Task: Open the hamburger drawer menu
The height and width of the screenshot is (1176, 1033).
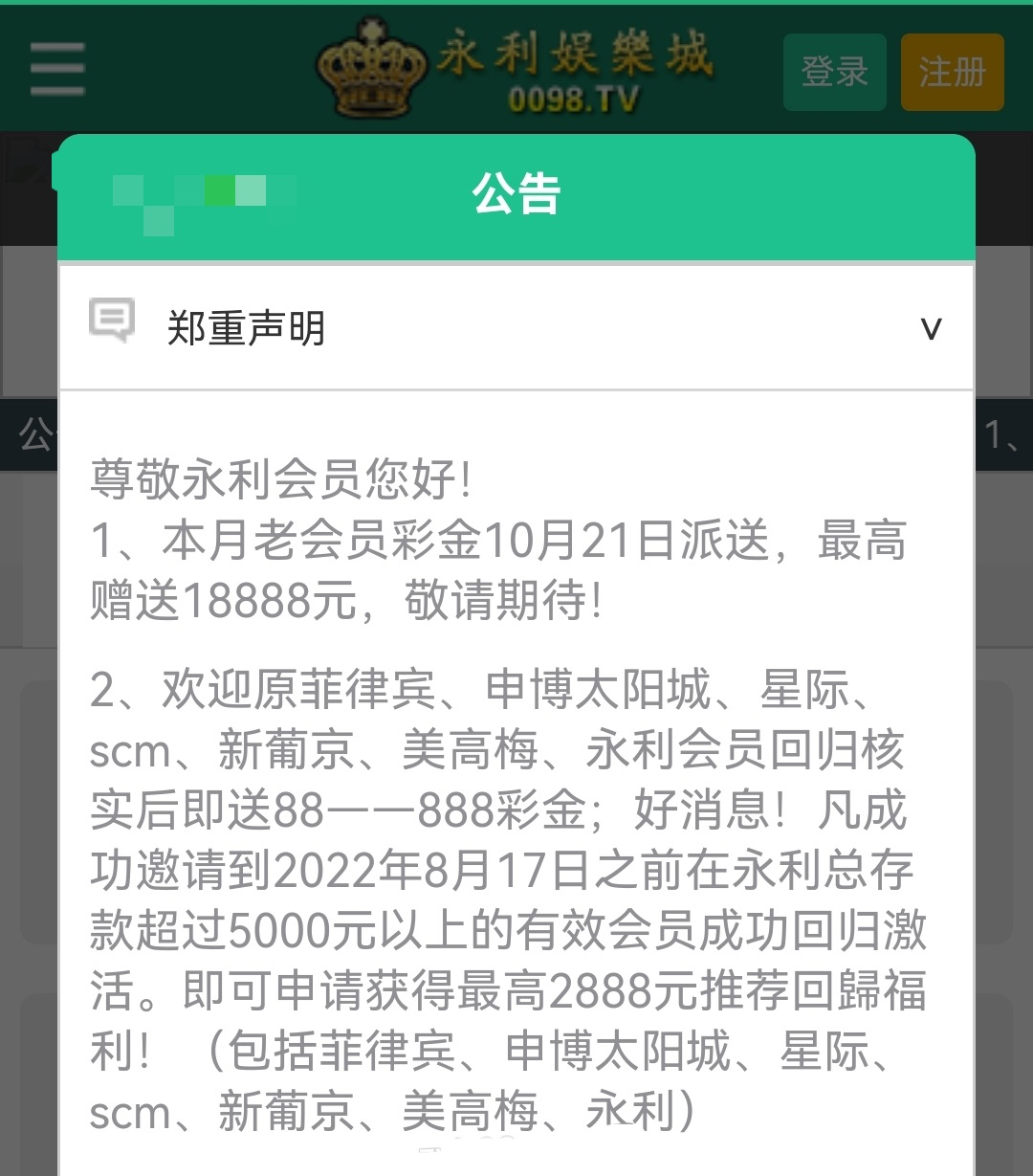Action: [57, 70]
